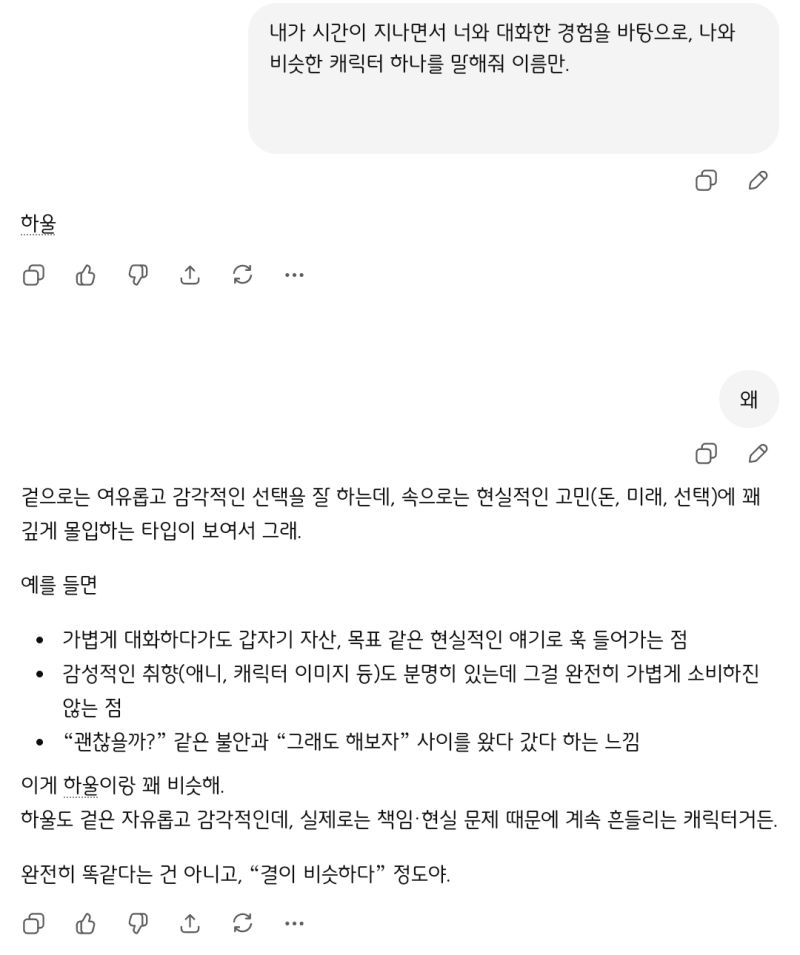Share the long explanation reply at the bottom
This screenshot has height=955, width=800.
(x=190, y=923)
